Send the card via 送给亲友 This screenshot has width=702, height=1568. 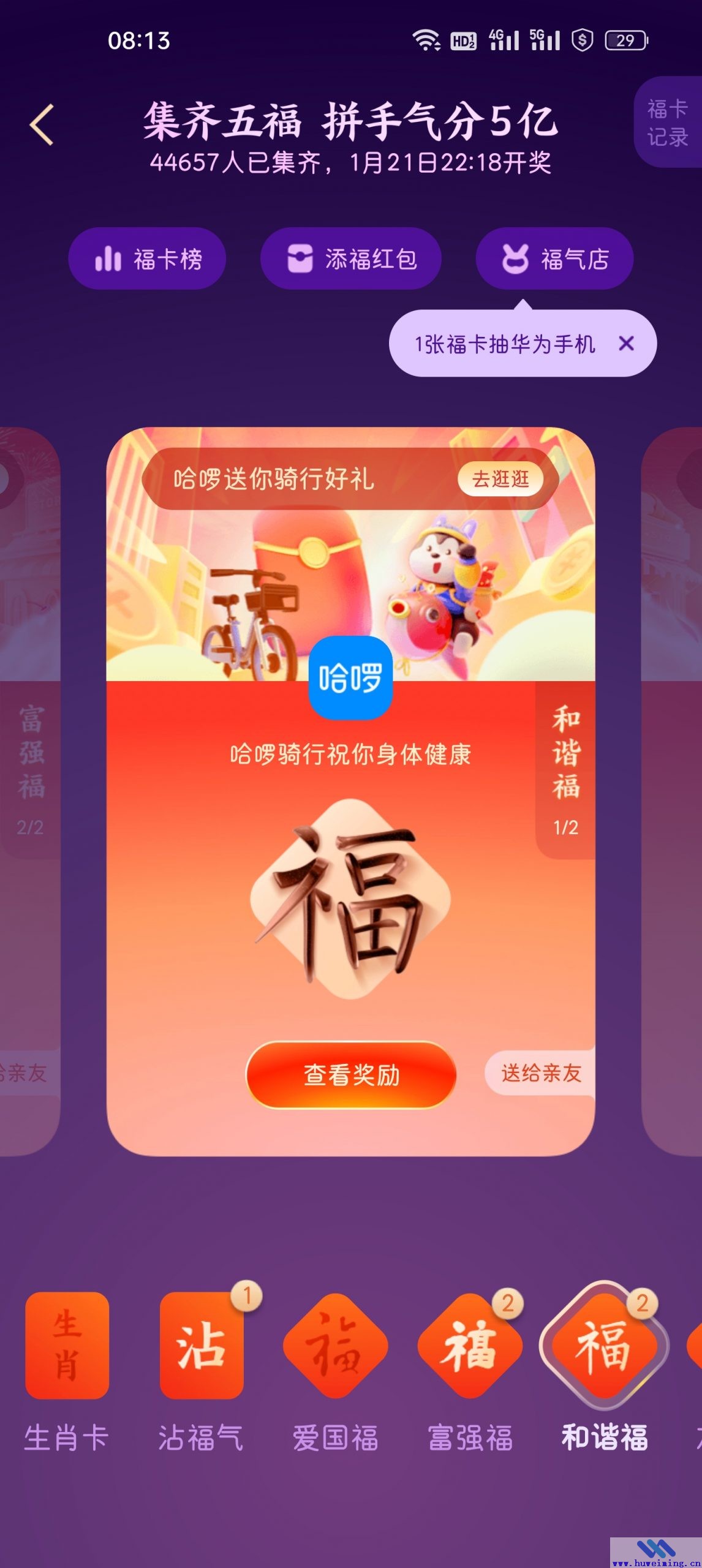click(x=540, y=1072)
